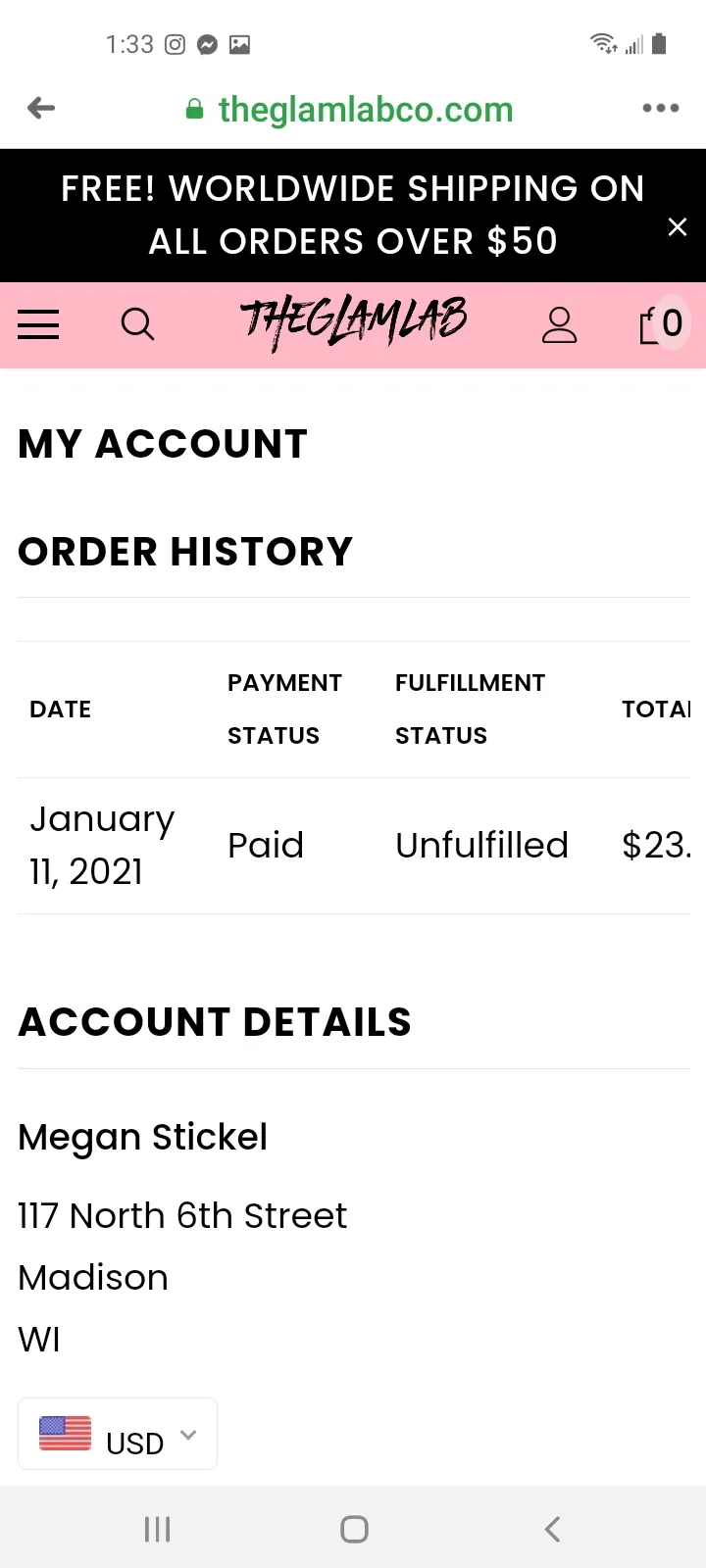This screenshot has height=1568, width=706.
Task: Open the browser three-dot overflow menu
Action: tap(661, 108)
